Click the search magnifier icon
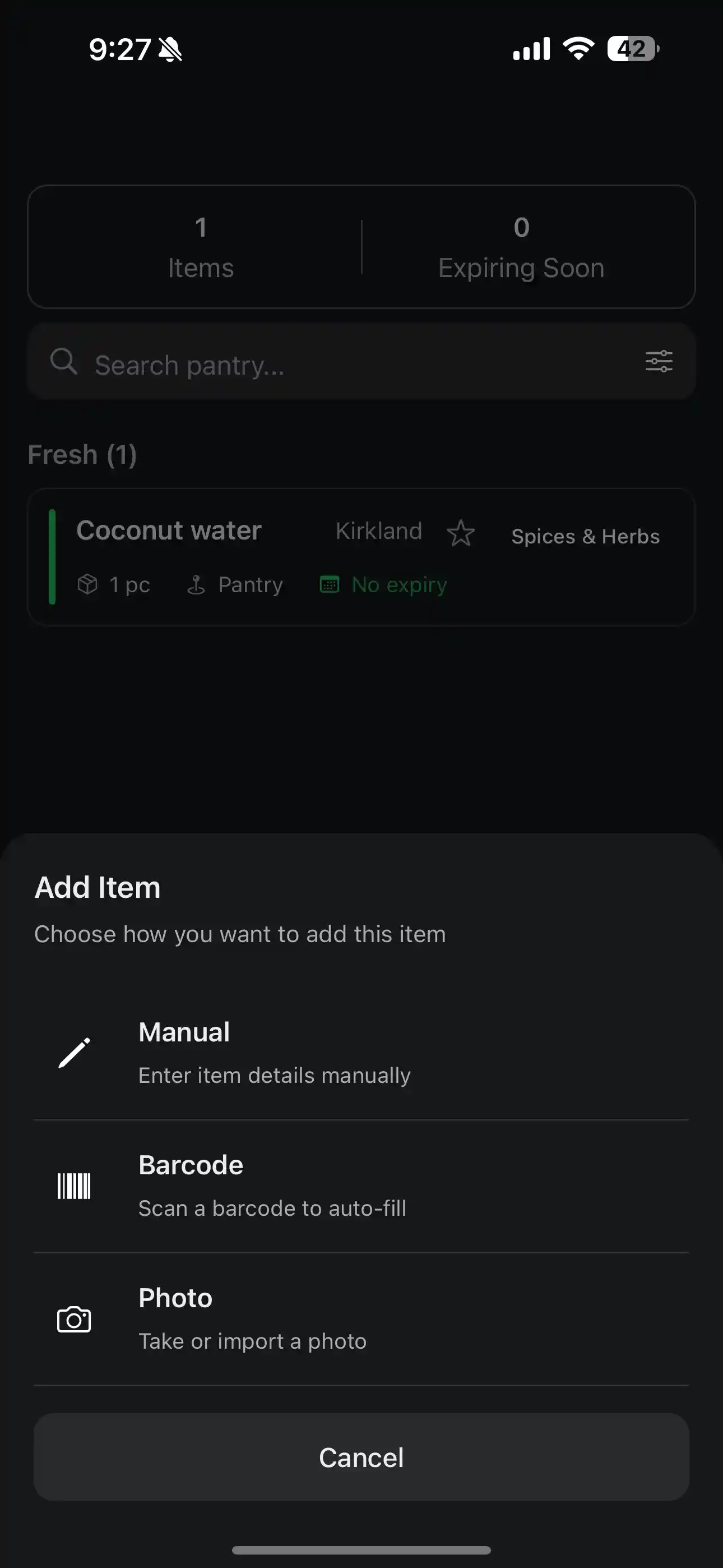Viewport: 723px width, 1568px height. 64,362
